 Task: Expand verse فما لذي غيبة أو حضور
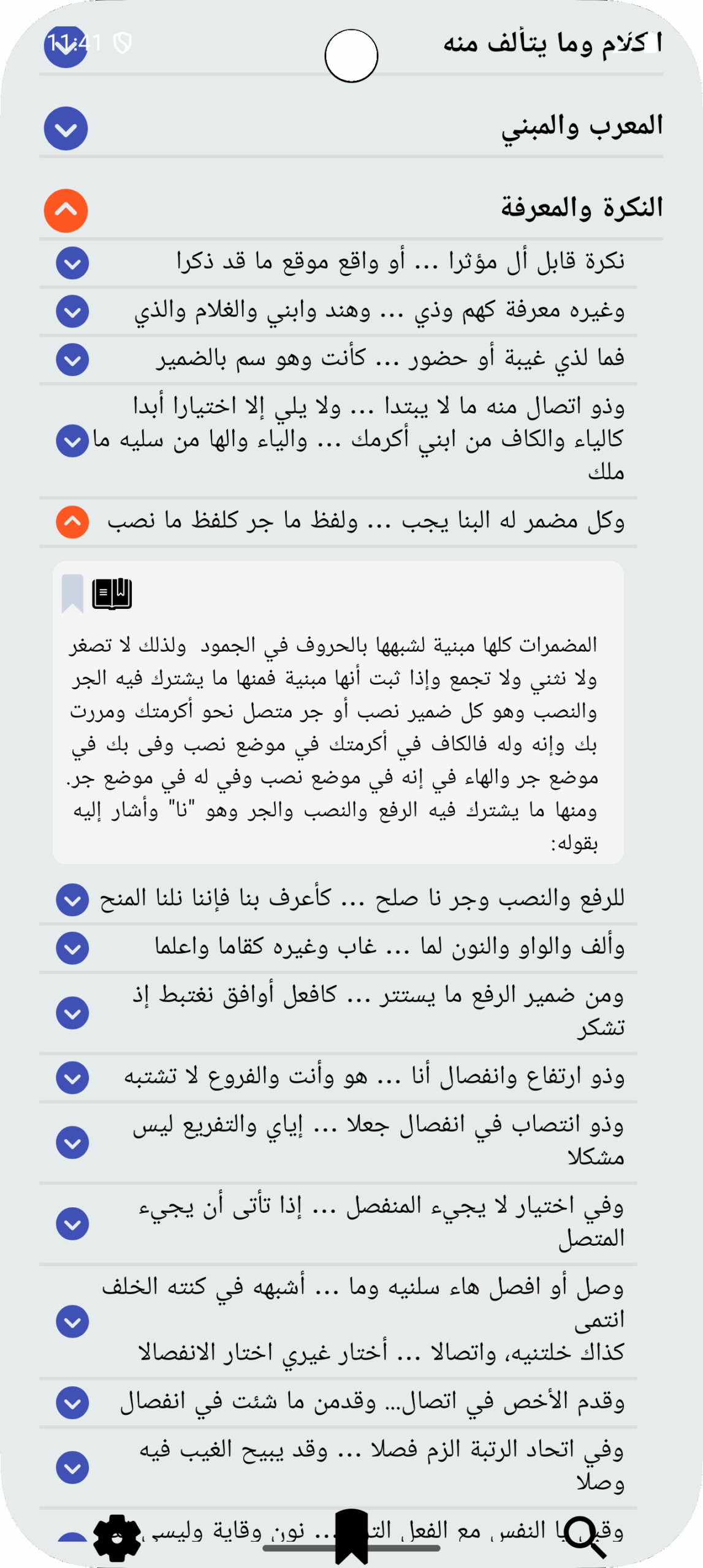(72, 360)
